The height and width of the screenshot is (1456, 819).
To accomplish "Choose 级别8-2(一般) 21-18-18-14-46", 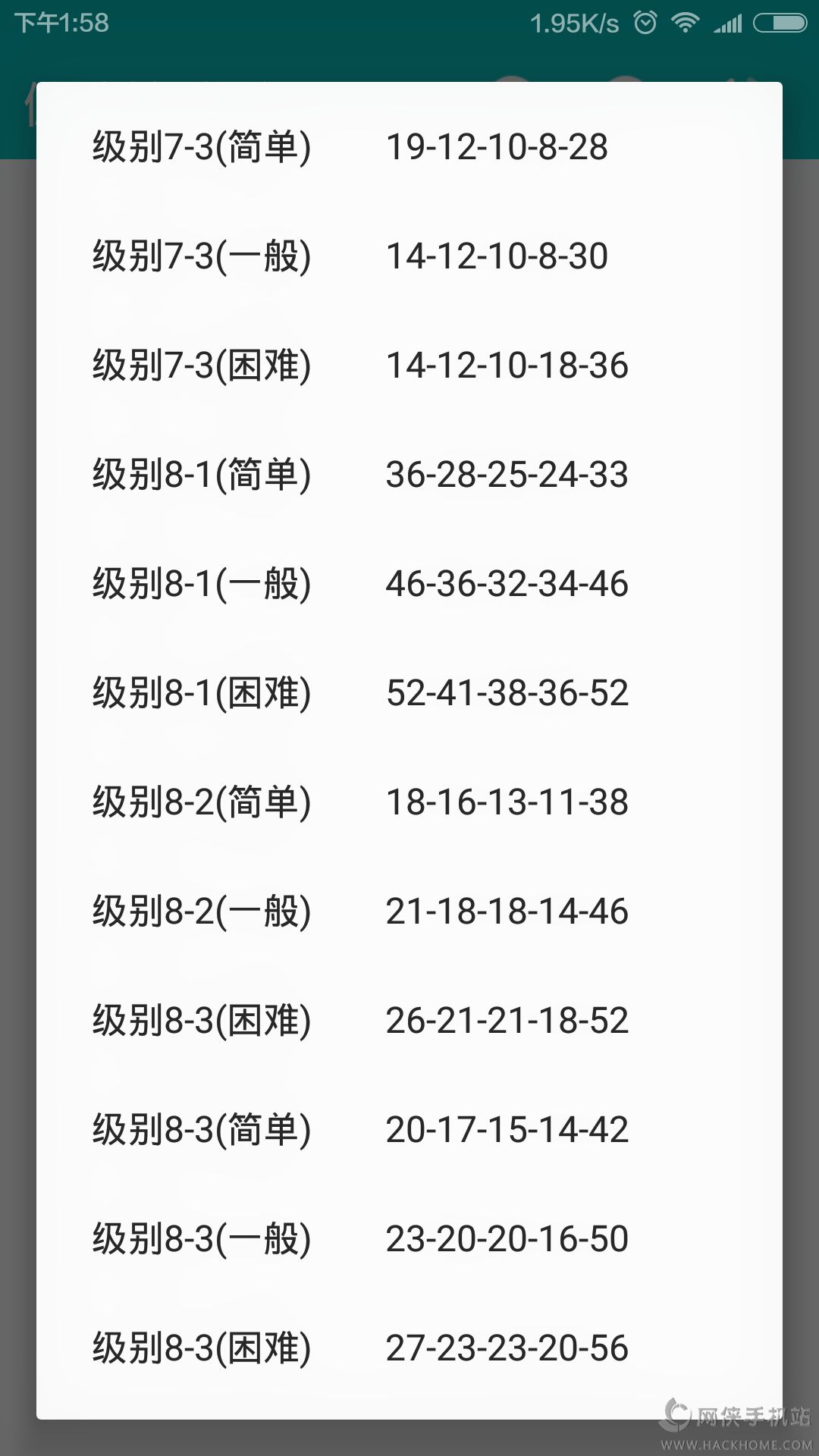I will point(409,912).
